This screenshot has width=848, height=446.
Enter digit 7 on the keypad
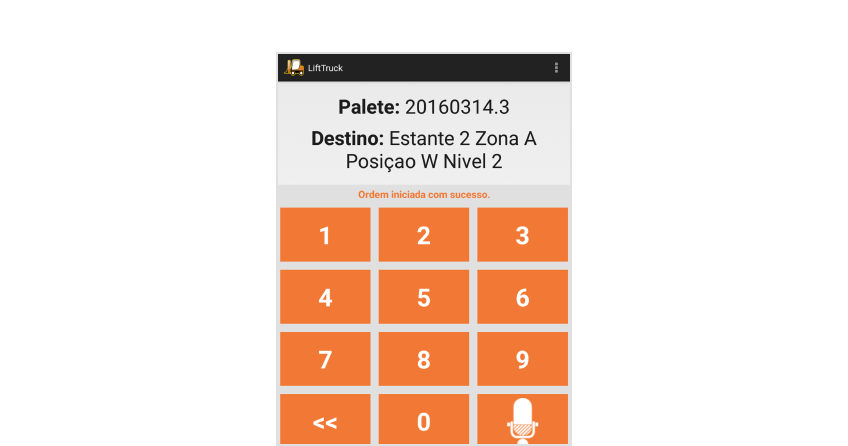tap(325, 360)
